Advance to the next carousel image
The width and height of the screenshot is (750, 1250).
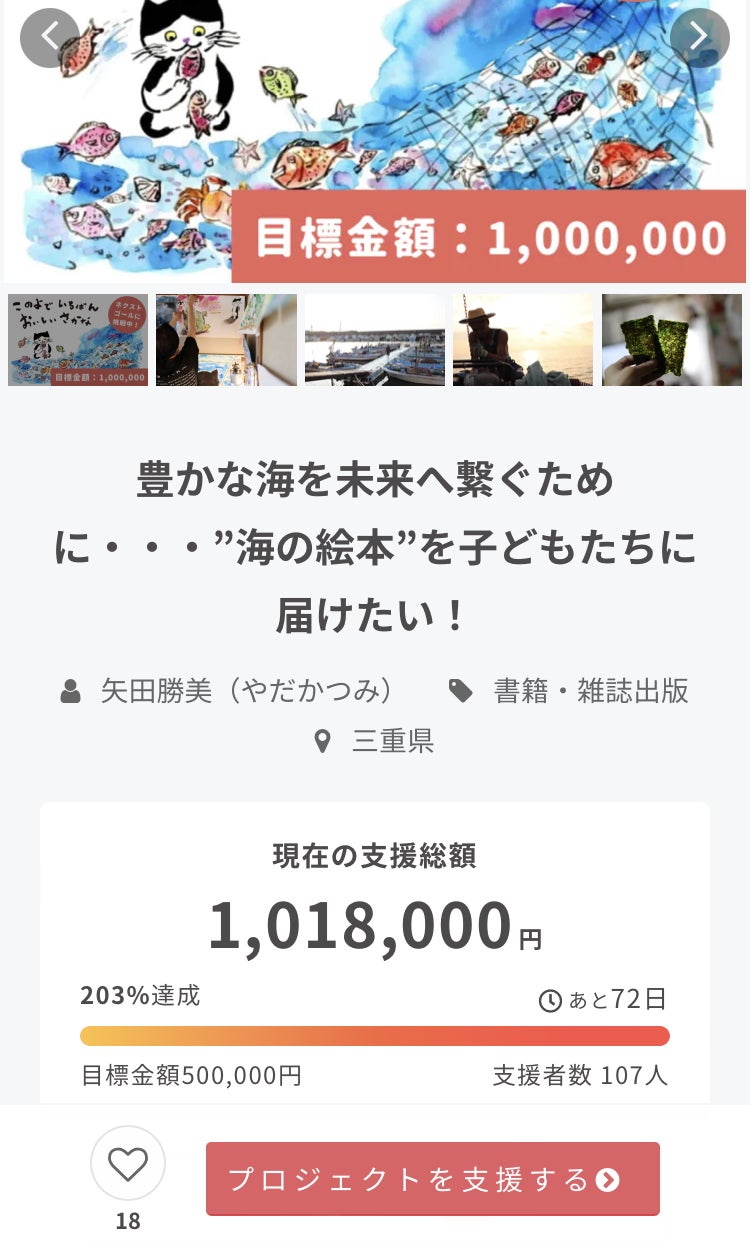point(699,37)
